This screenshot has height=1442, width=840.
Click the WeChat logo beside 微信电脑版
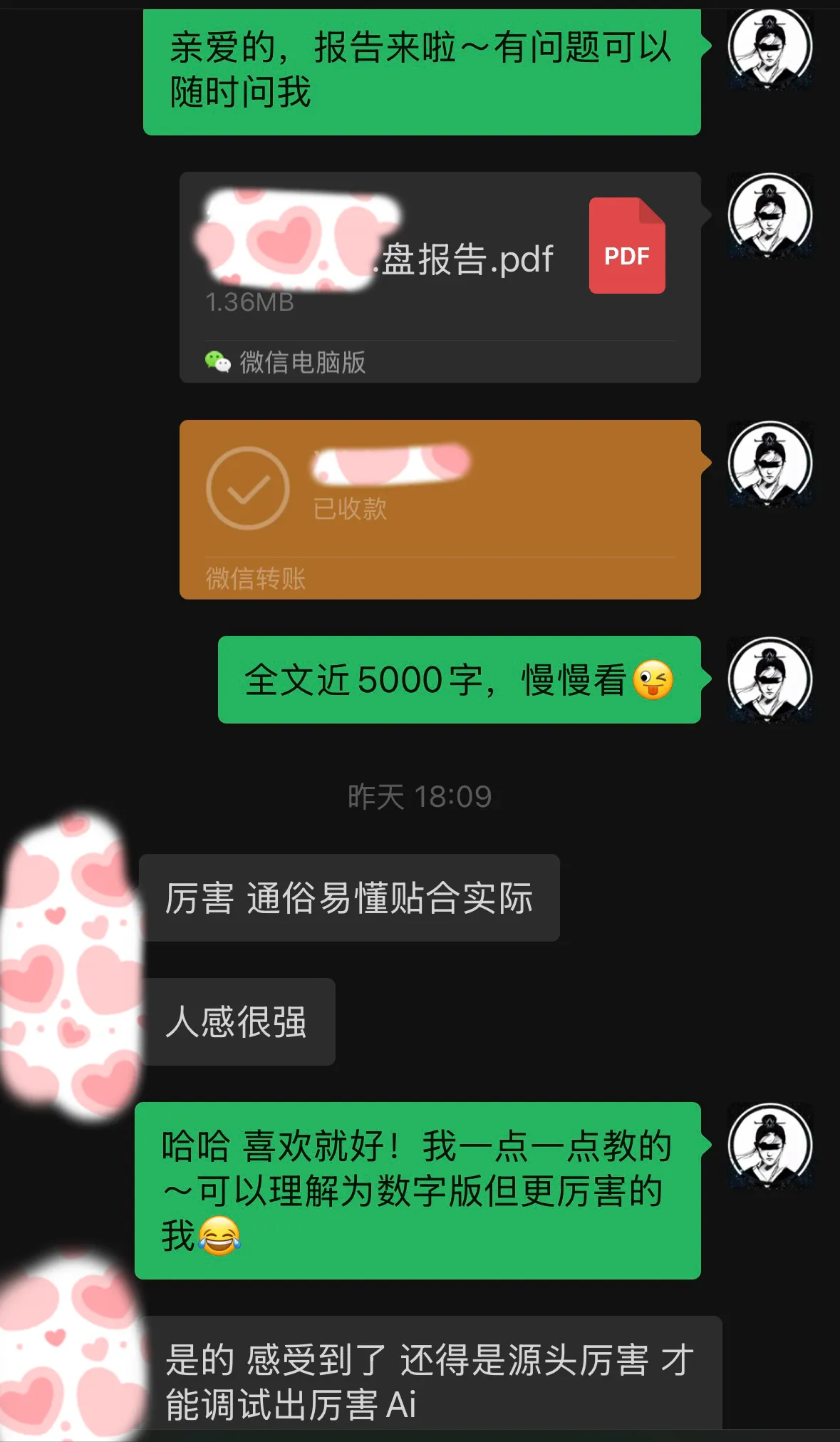coord(217,364)
